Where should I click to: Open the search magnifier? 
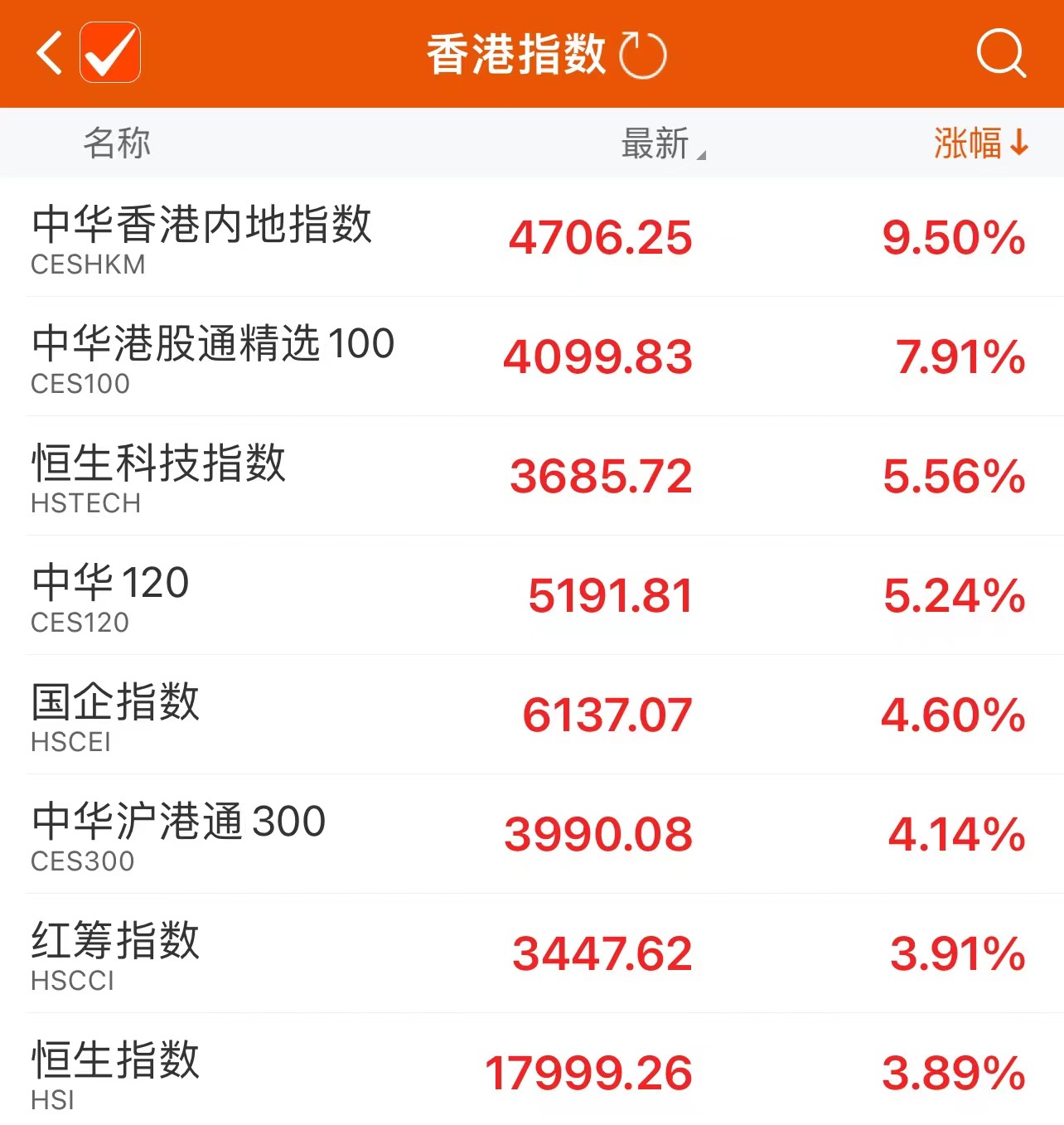(x=1000, y=54)
